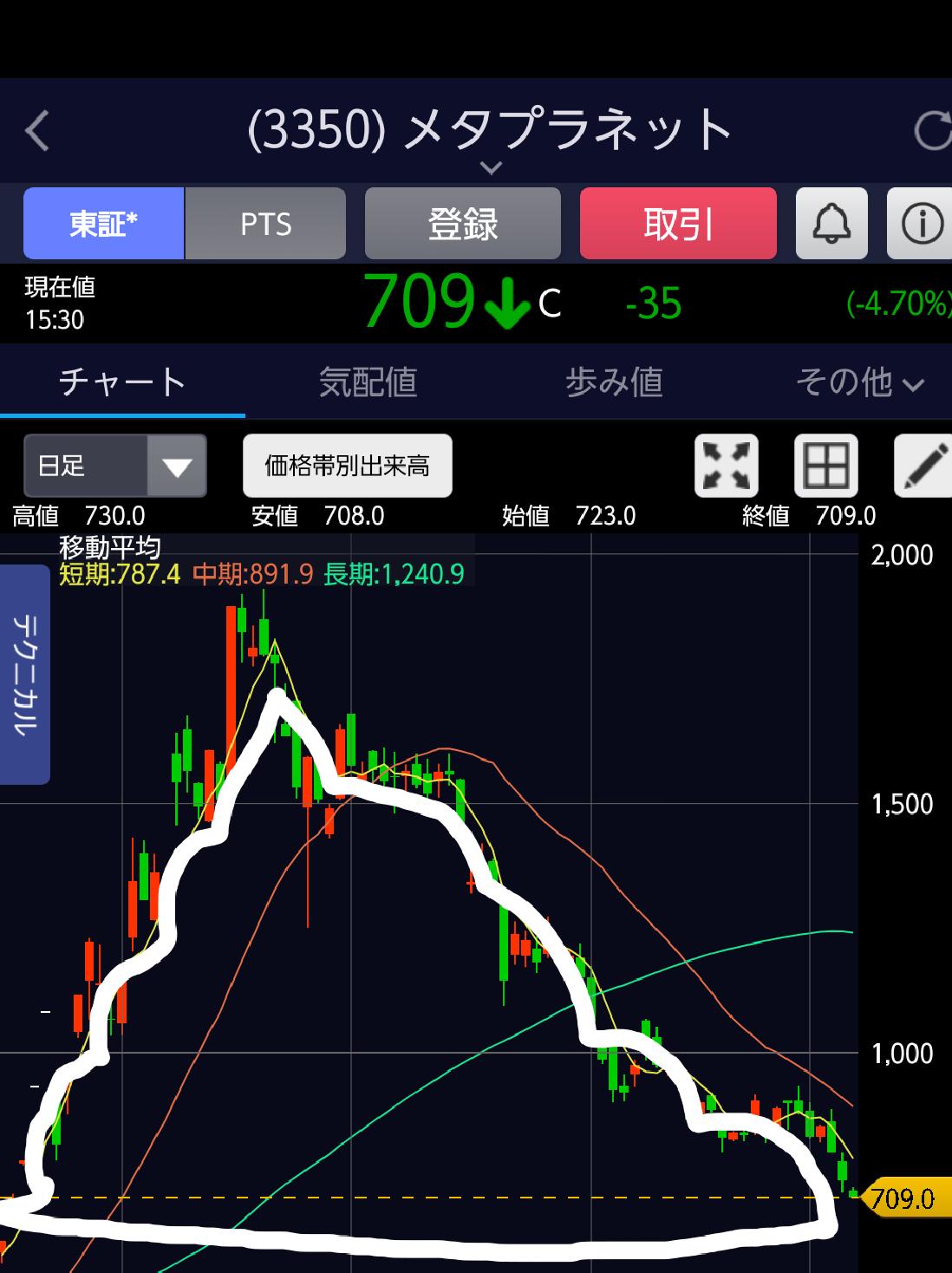Open the stock info icon
Screen dimensions: 952x1273
pos(921,224)
